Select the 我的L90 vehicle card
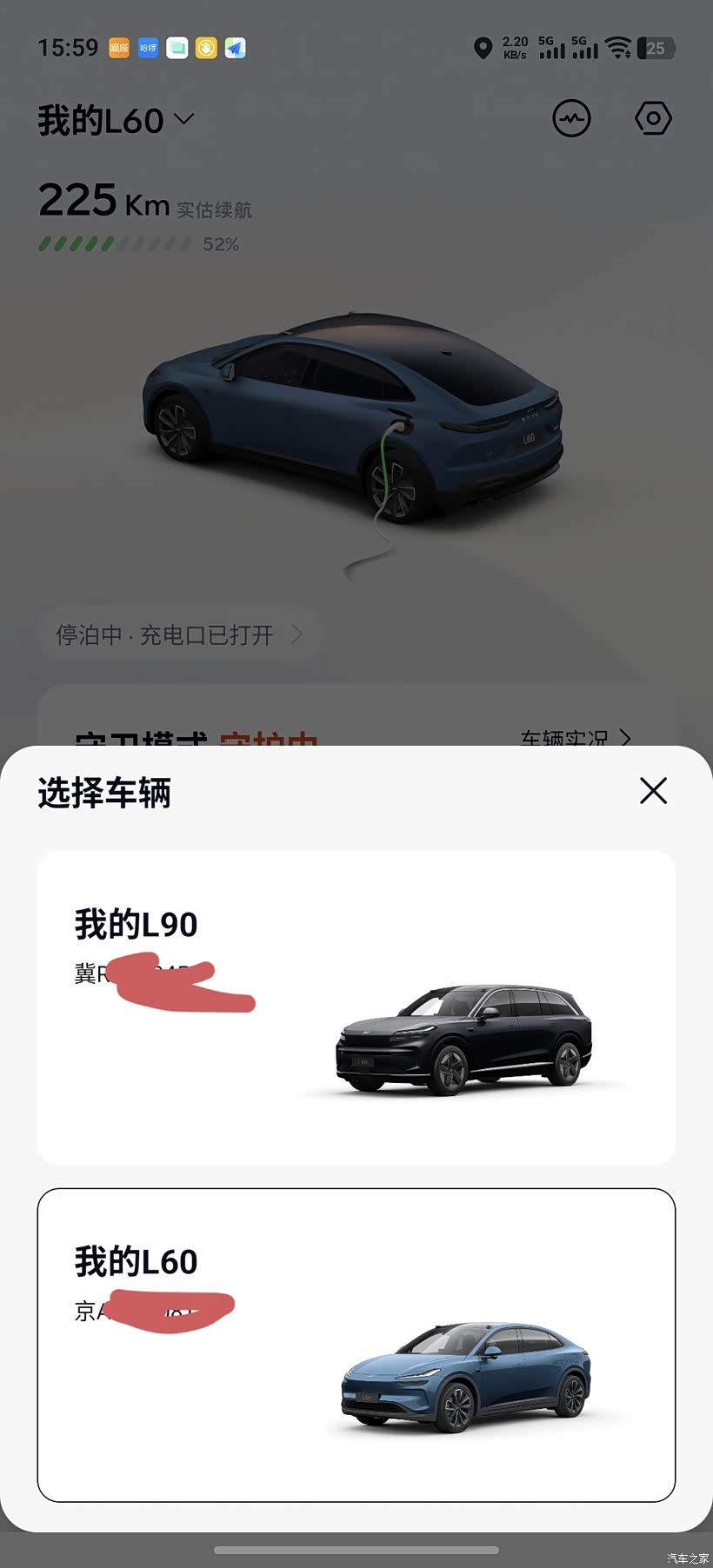This screenshot has height=1568, width=713. (x=356, y=1008)
